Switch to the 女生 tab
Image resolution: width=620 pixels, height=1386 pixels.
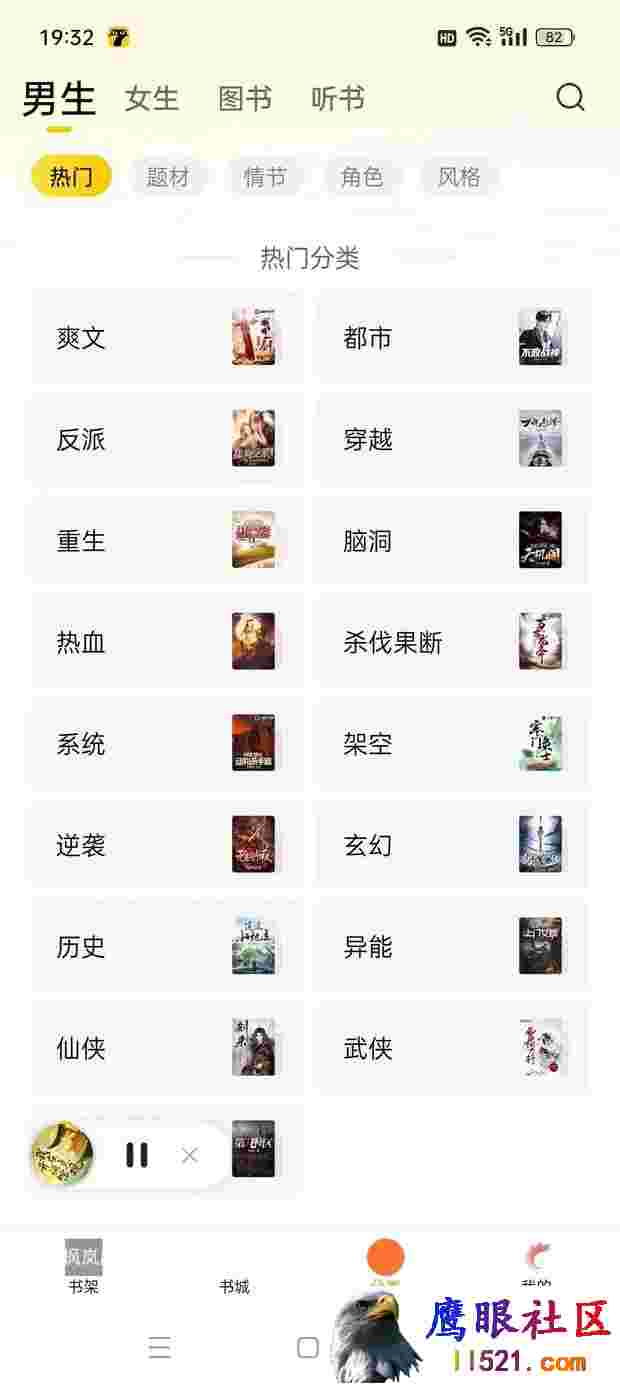point(152,98)
